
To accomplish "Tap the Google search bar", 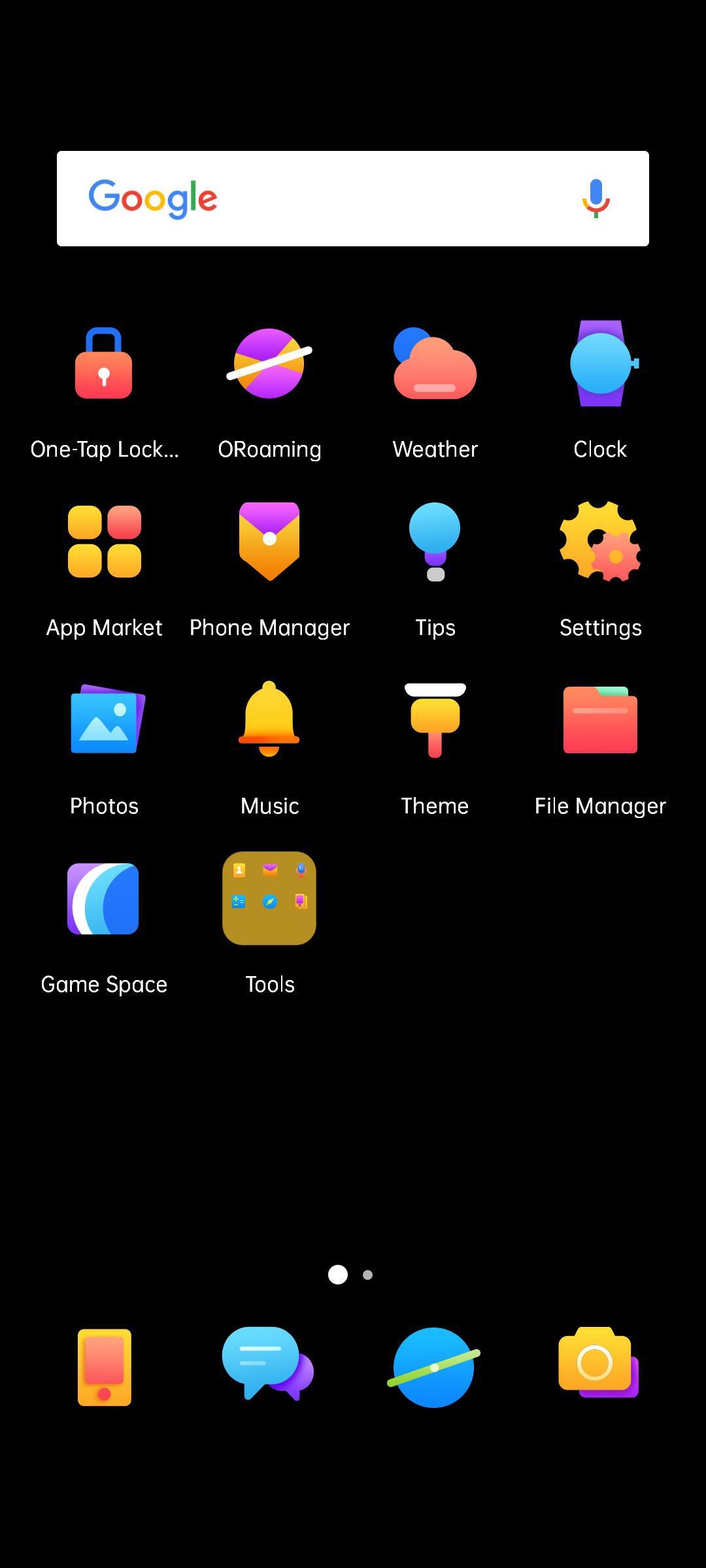I will (353, 199).
